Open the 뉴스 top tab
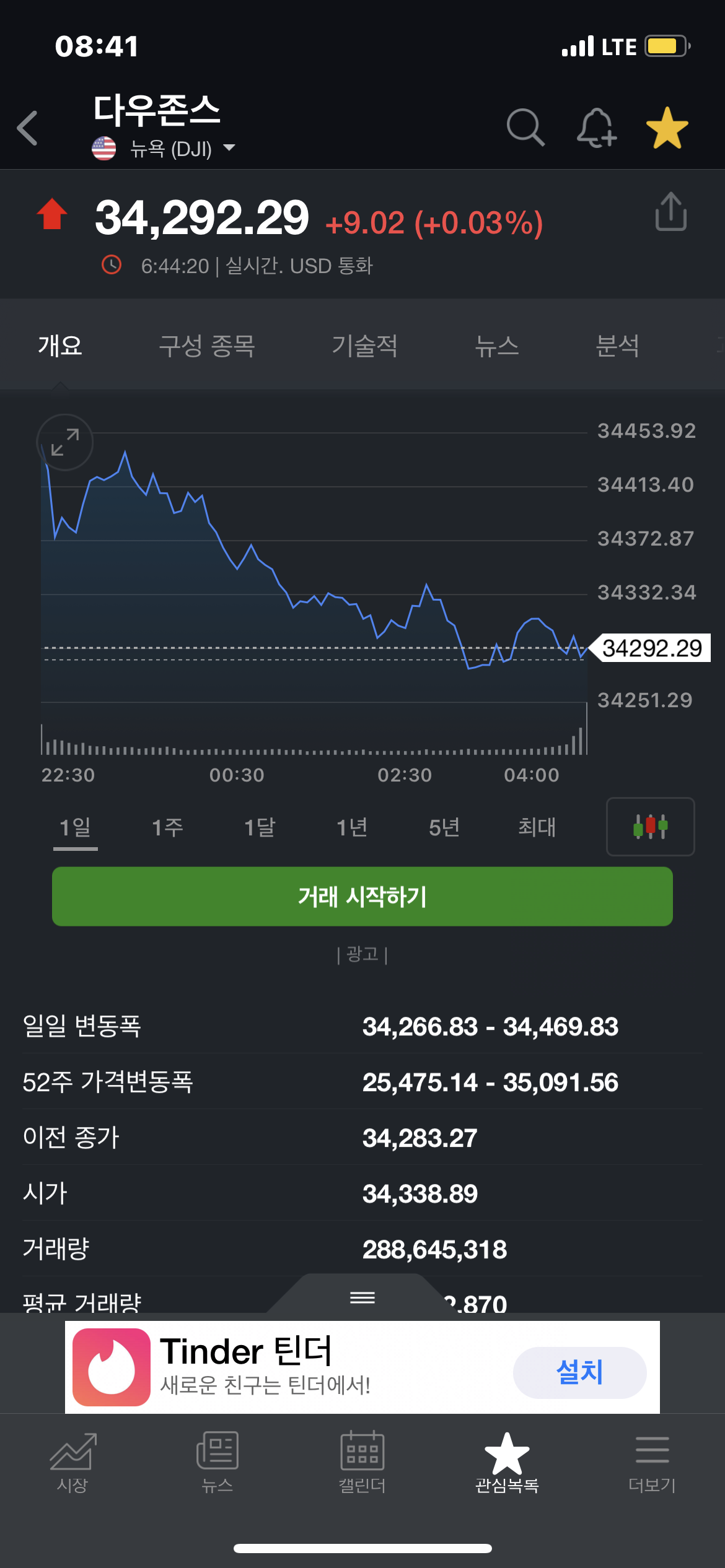 497,345
